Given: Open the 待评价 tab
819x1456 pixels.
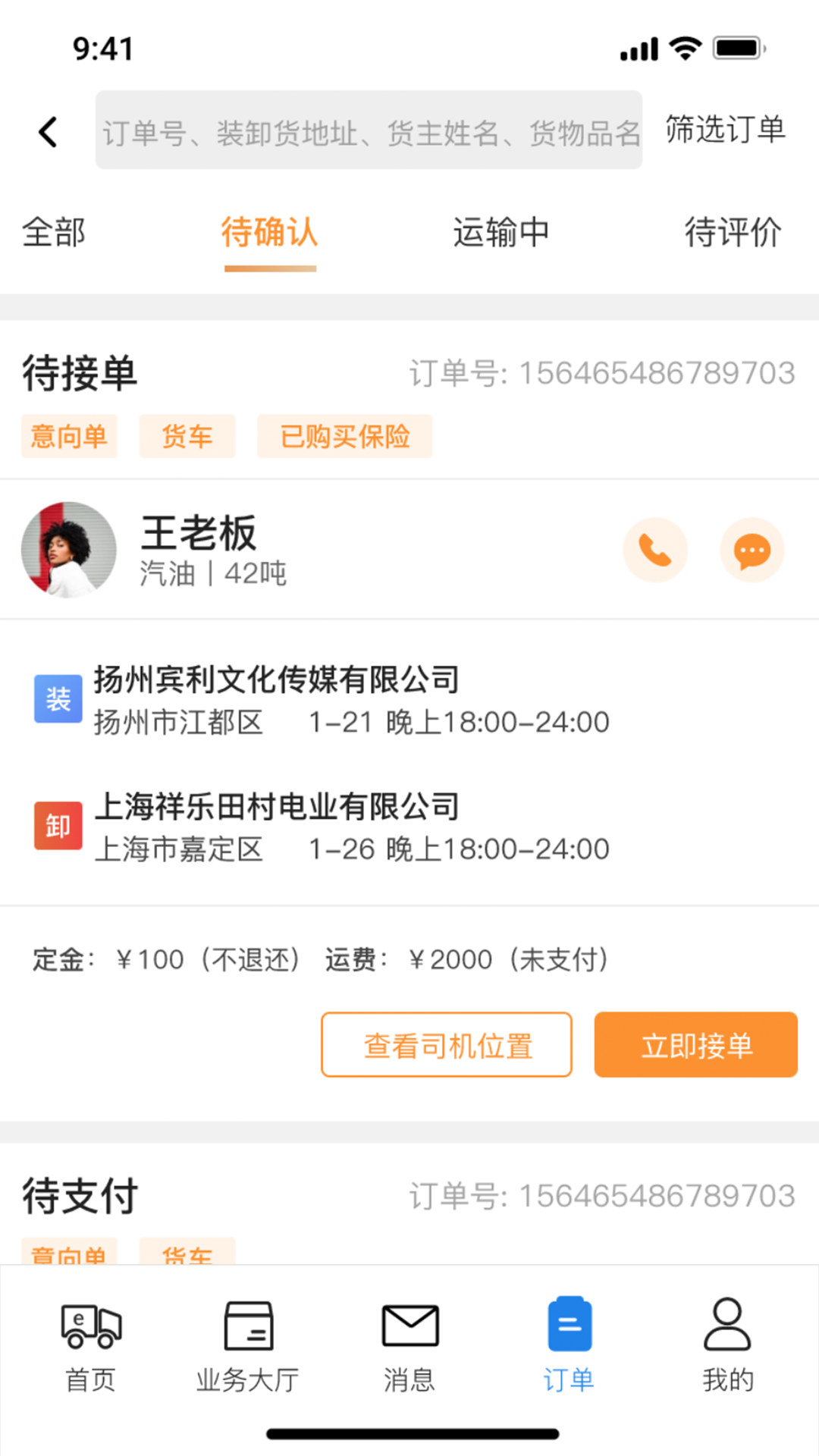Looking at the screenshot, I should tap(733, 232).
